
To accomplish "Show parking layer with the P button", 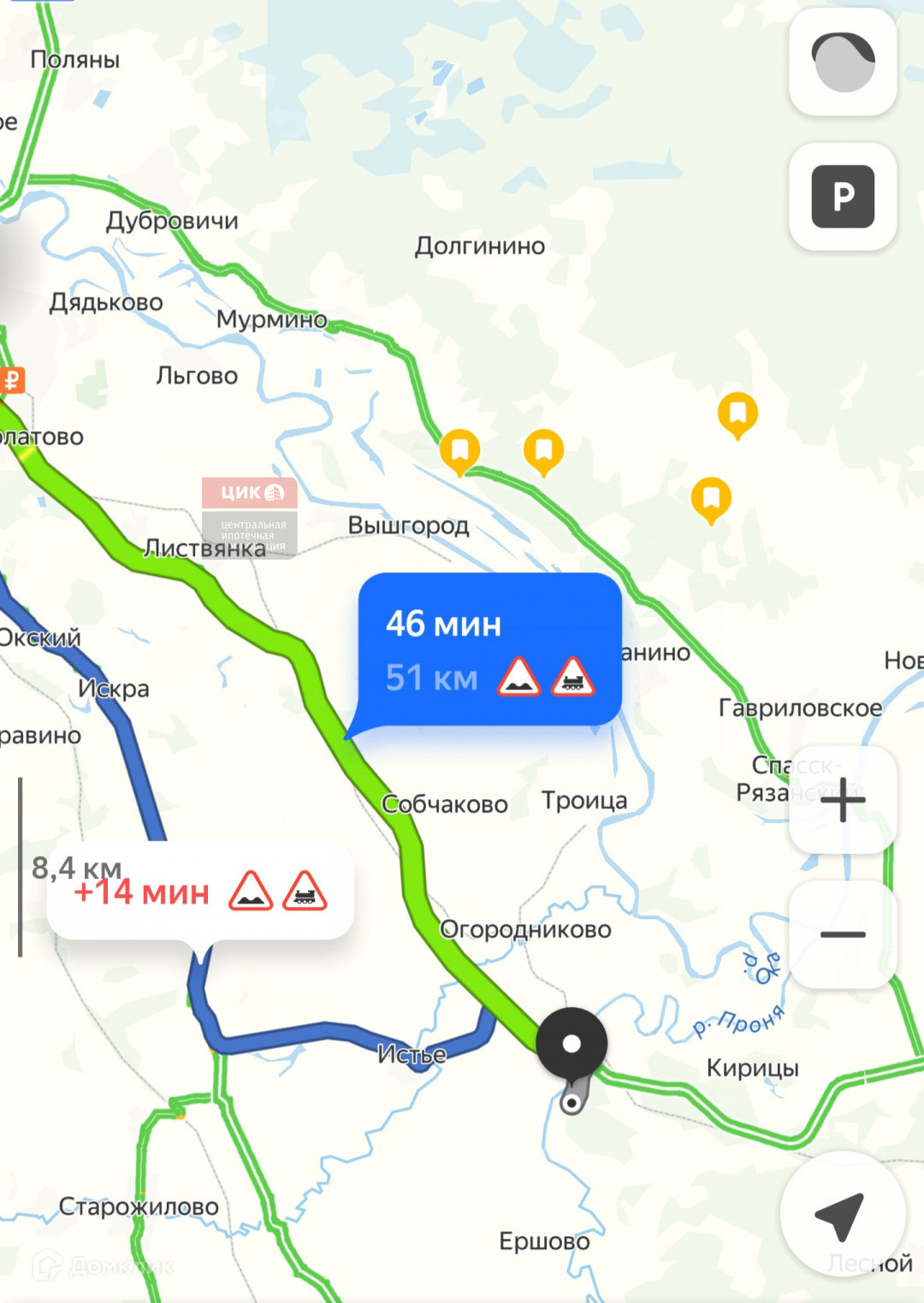I will click(x=843, y=197).
